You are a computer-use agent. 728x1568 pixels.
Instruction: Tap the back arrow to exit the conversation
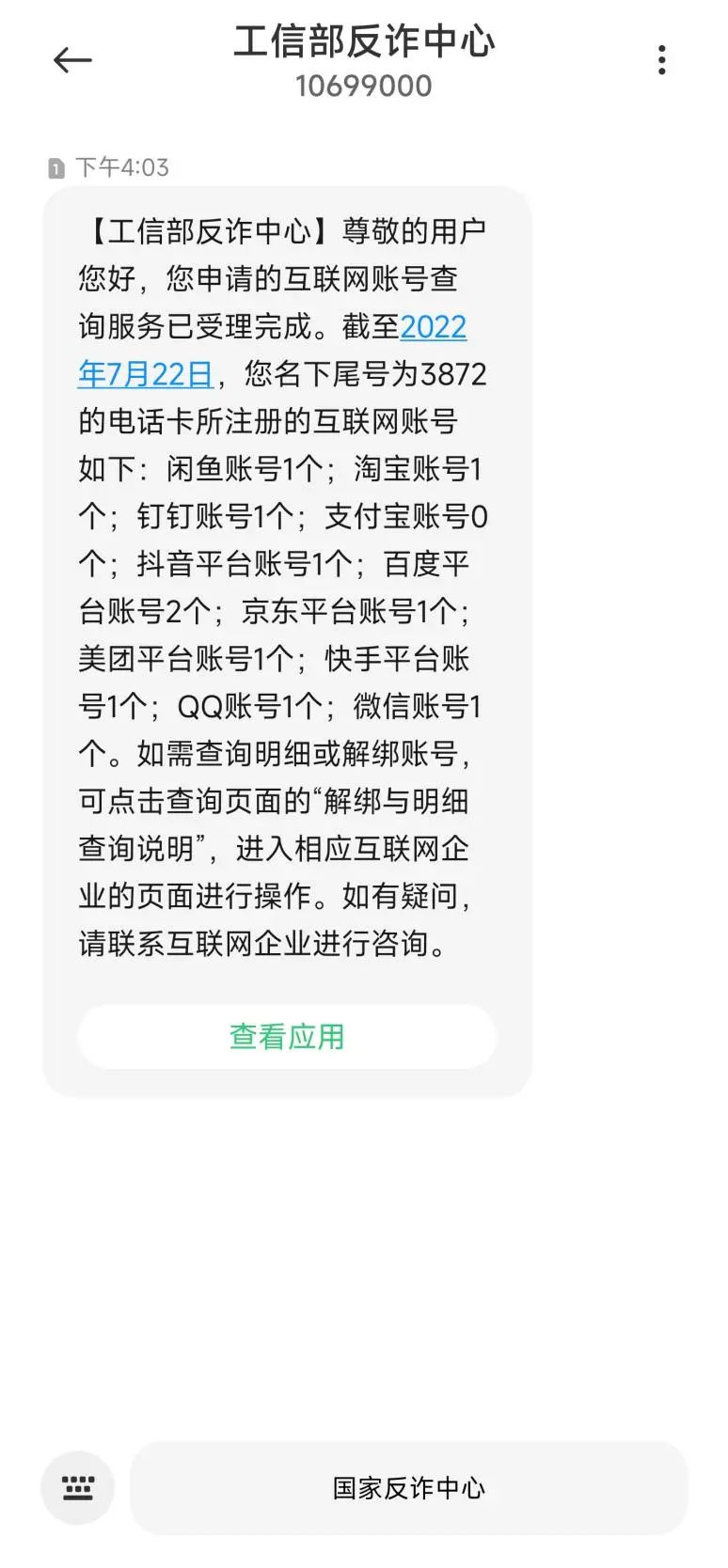click(71, 60)
